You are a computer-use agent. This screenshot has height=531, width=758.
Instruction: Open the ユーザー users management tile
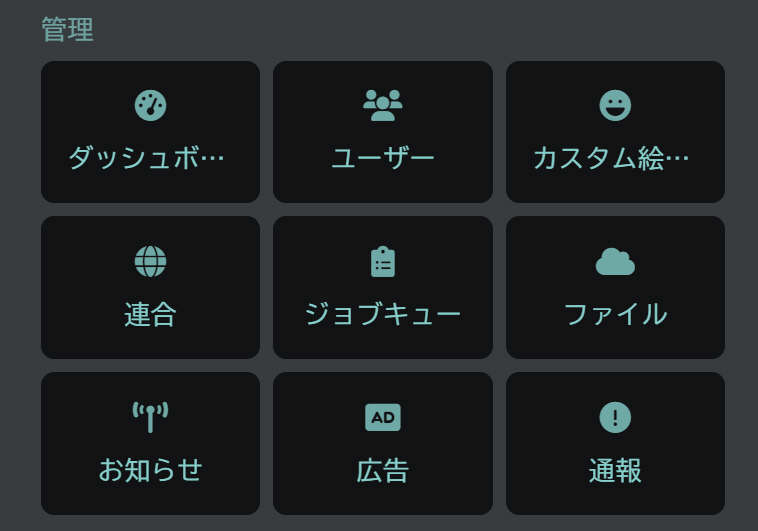(382, 132)
